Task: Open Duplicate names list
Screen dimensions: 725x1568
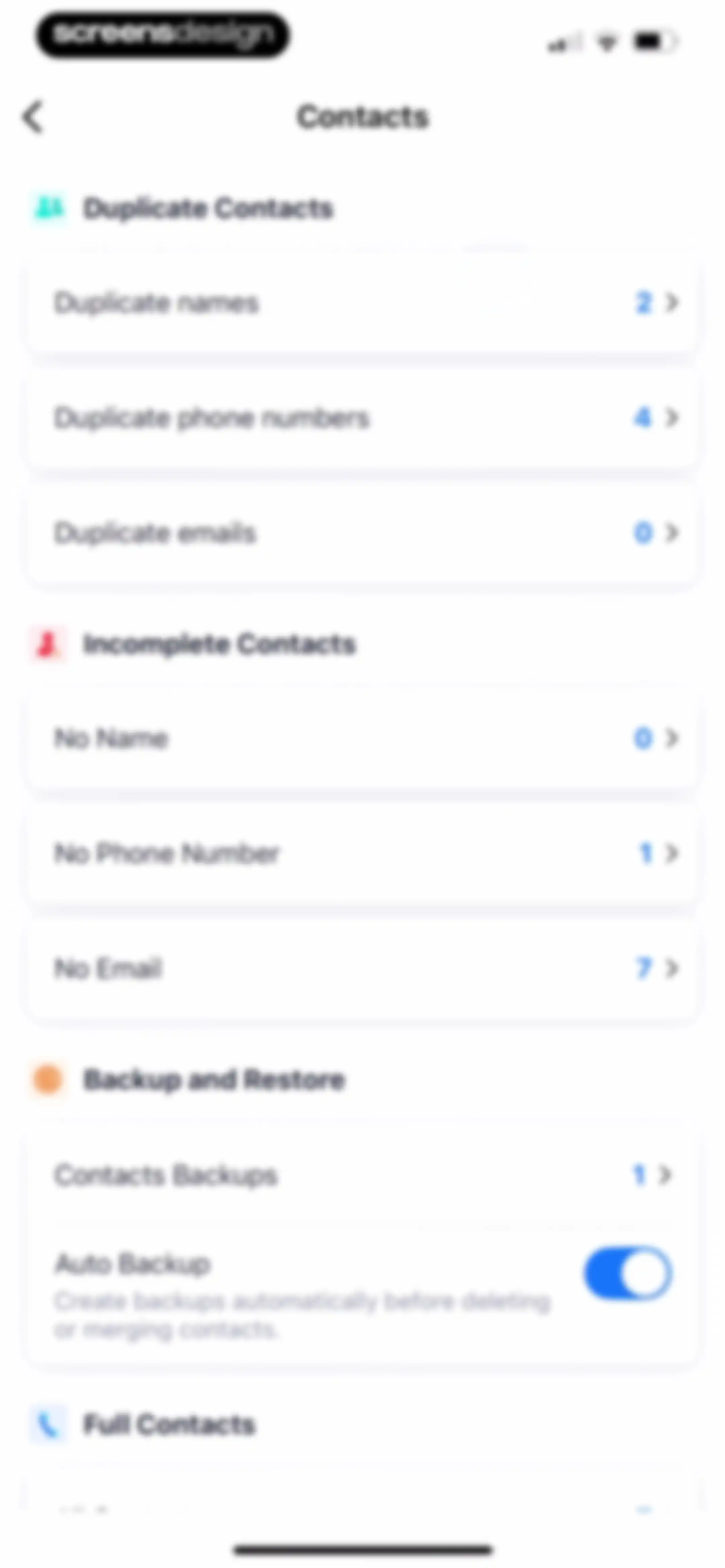Action: point(362,303)
